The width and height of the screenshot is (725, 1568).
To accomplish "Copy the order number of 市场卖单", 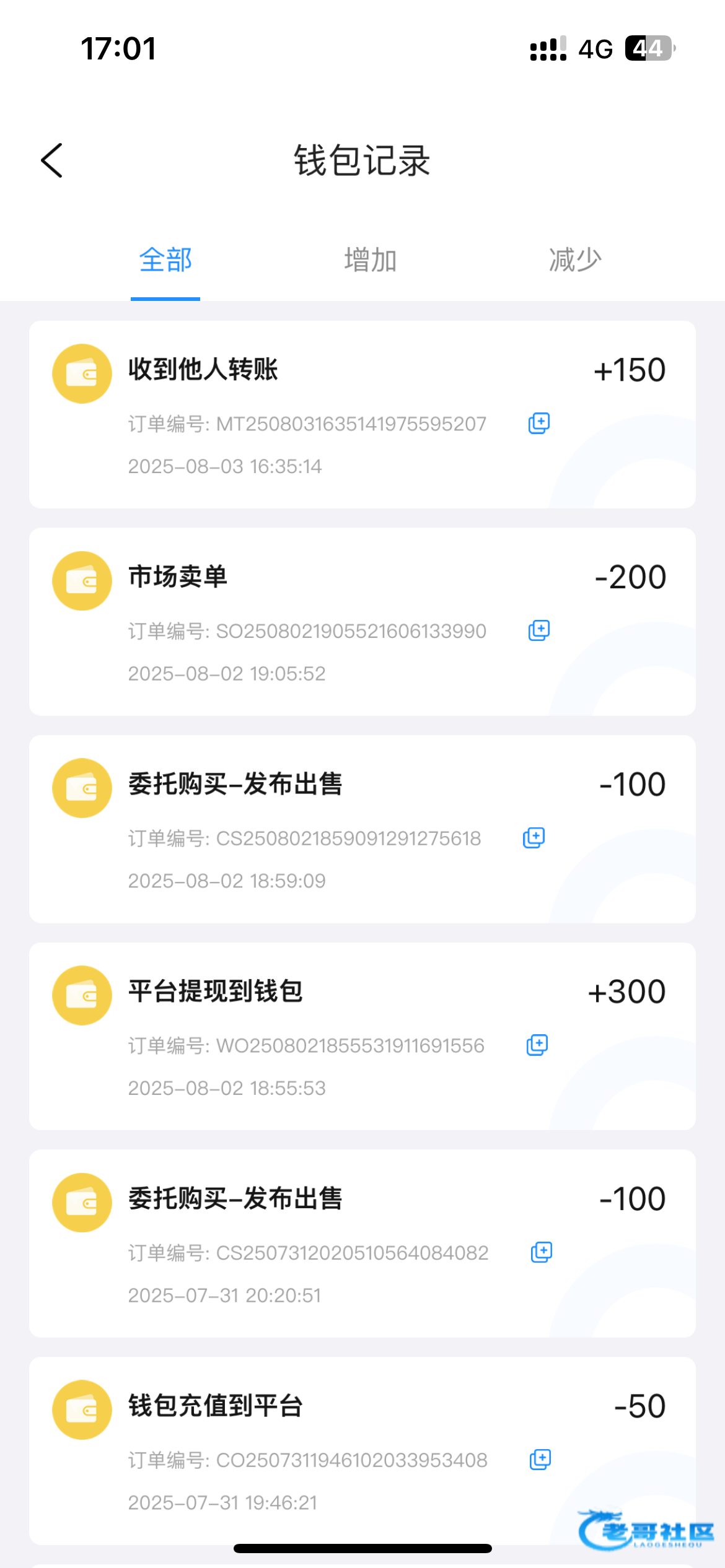I will (x=539, y=631).
